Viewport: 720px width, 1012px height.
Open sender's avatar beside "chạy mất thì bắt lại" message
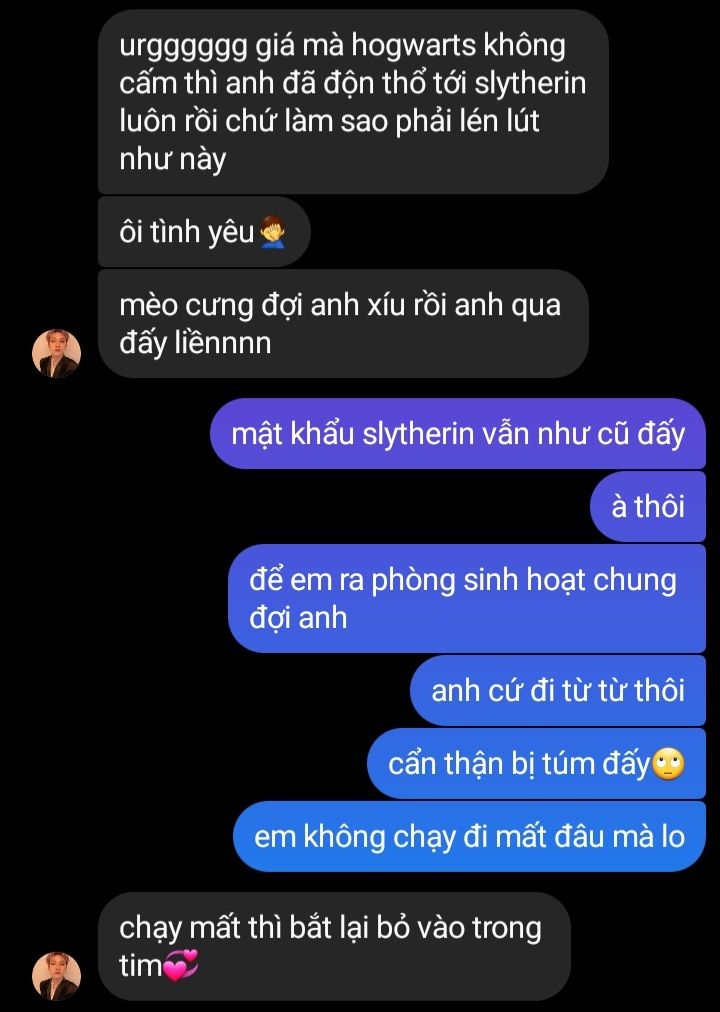[56, 975]
